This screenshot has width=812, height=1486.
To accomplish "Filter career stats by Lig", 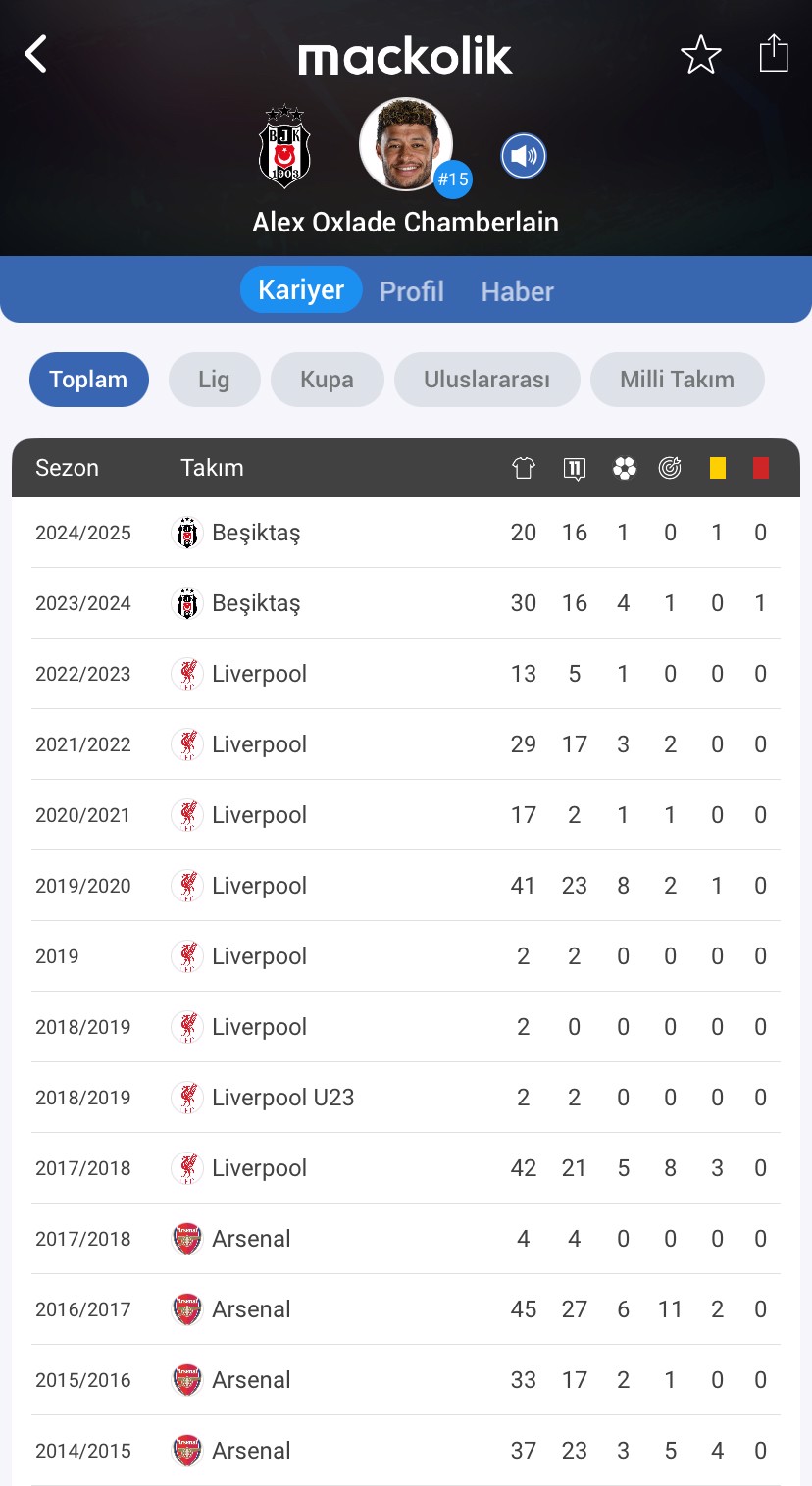I will tap(214, 380).
